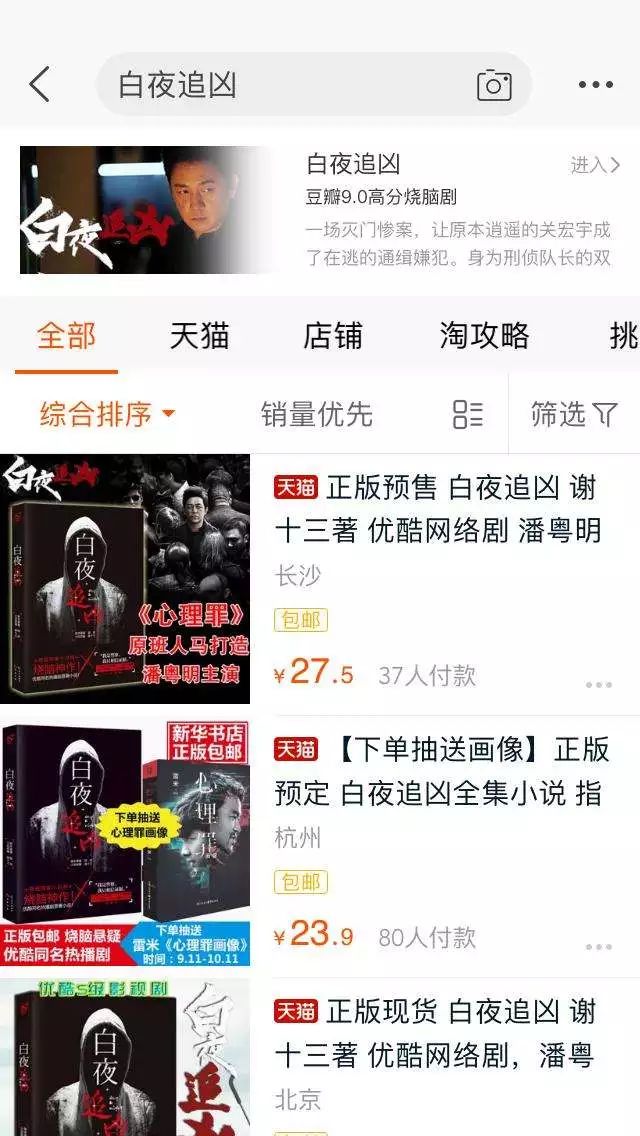Screen dimensions: 640x1136
Task: Sort results by 销量优先
Action: coord(316,414)
